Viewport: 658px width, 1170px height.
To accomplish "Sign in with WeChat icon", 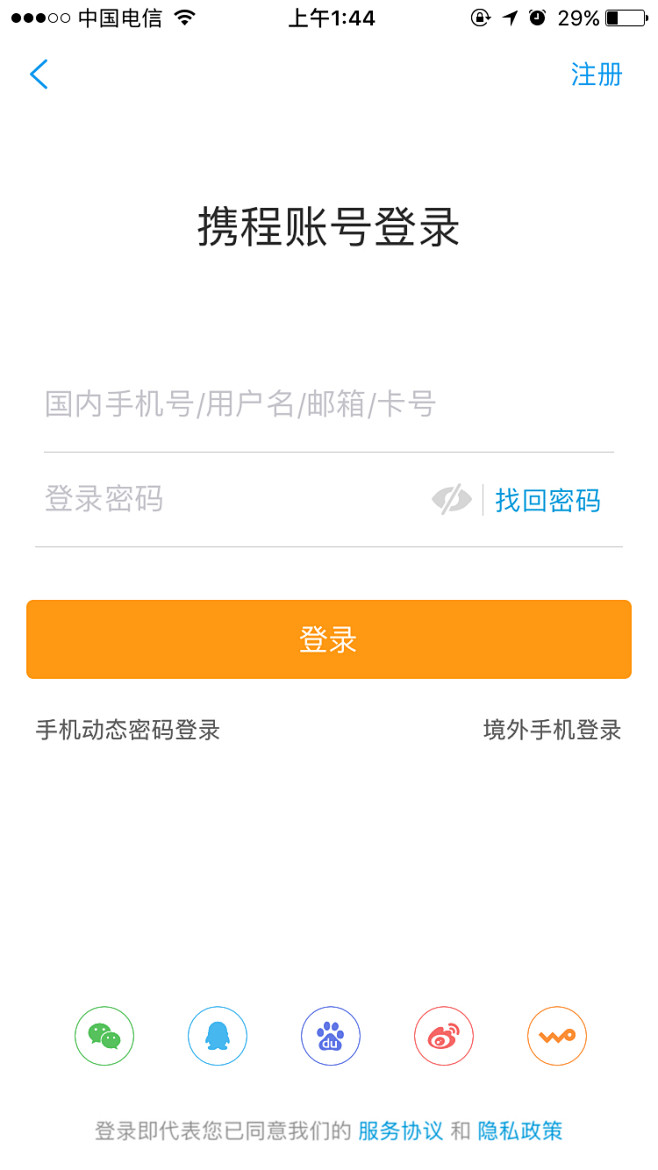I will [x=104, y=1036].
